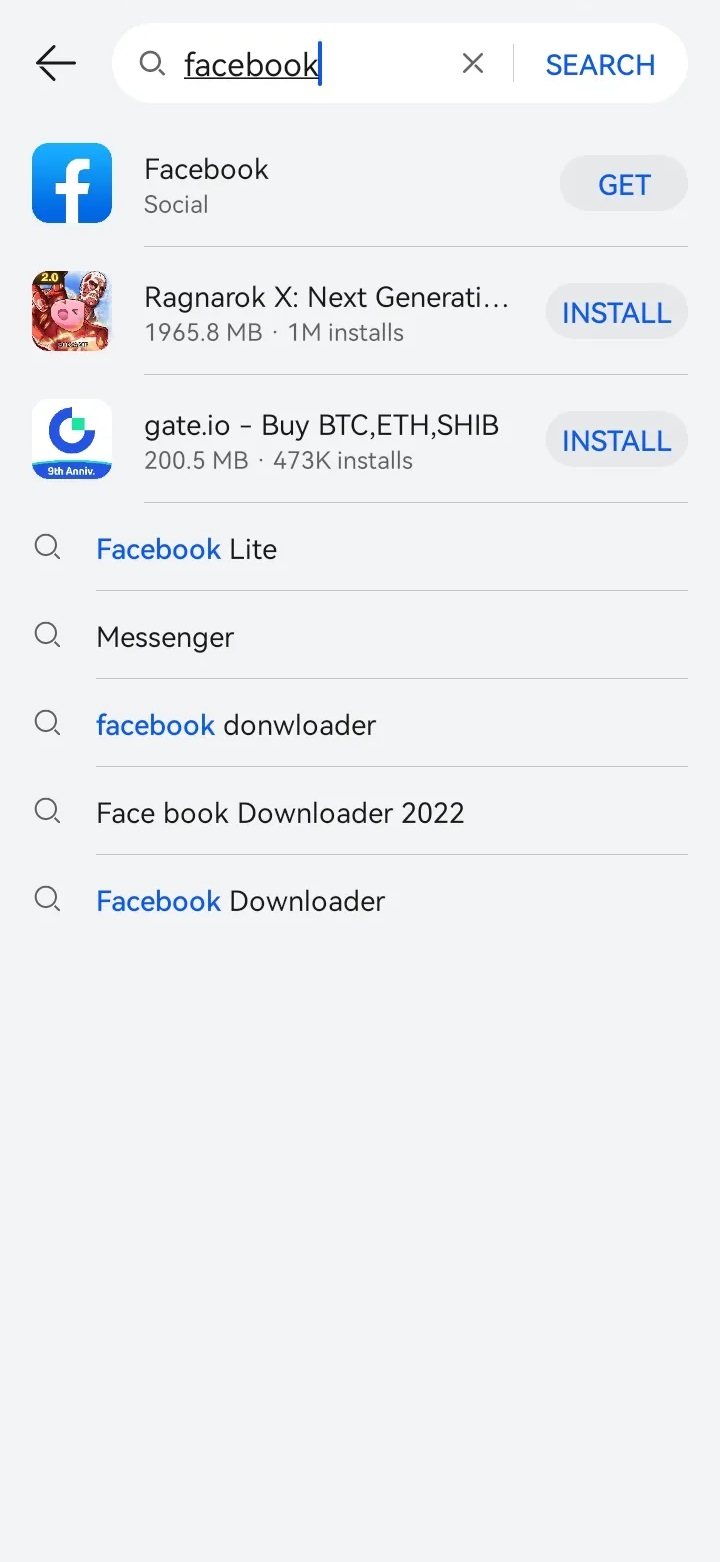Clear the search text with X
This screenshot has width=720, height=1562.
[x=473, y=64]
